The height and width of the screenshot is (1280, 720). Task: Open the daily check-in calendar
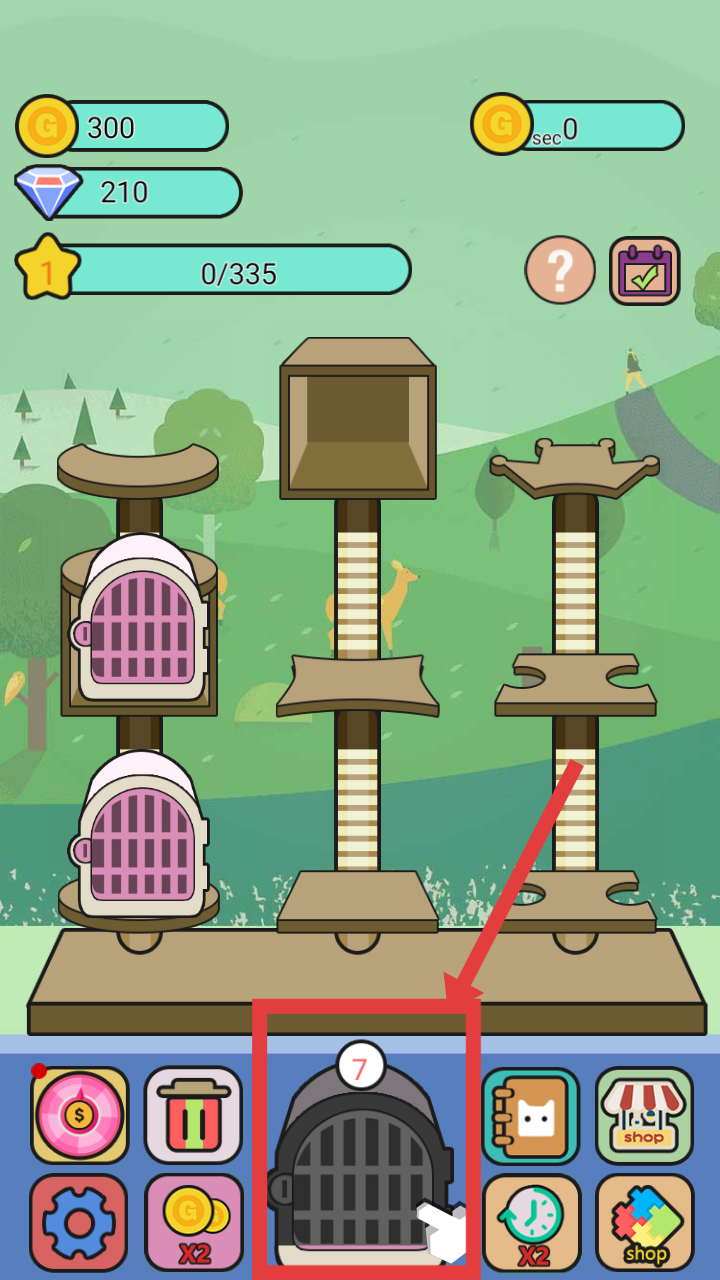point(645,271)
